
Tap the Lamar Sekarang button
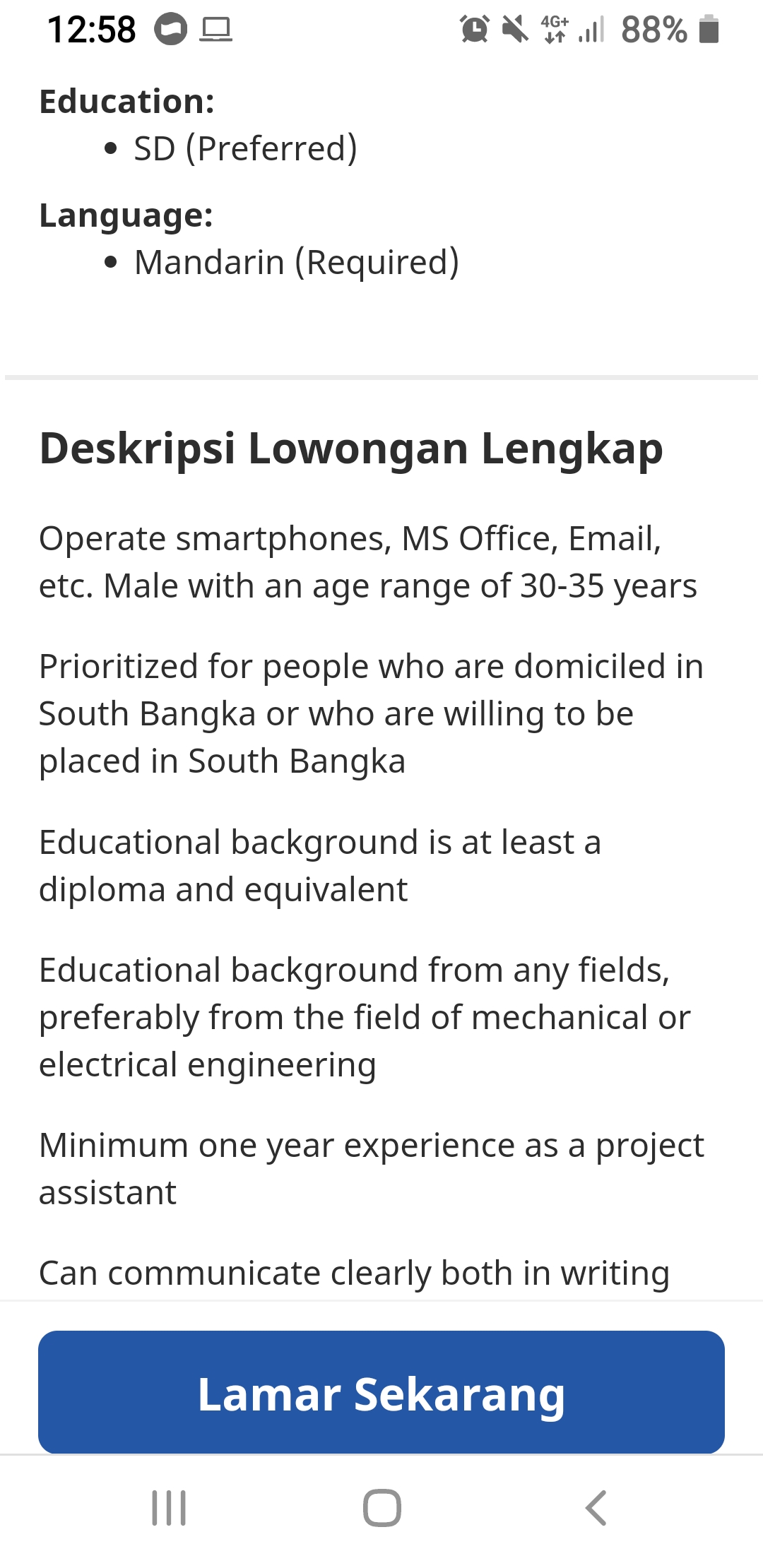click(x=381, y=1393)
